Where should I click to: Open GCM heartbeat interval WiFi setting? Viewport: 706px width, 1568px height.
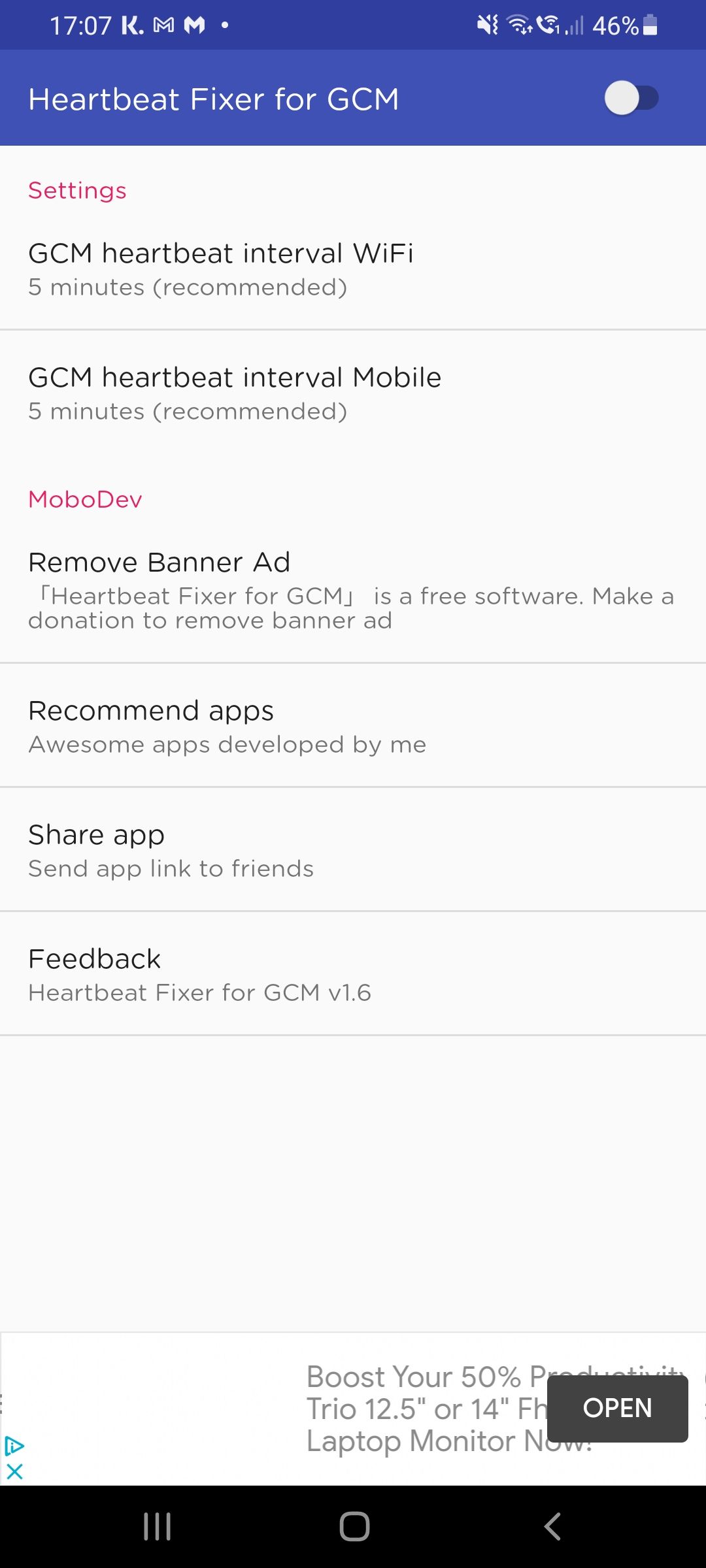tap(353, 269)
